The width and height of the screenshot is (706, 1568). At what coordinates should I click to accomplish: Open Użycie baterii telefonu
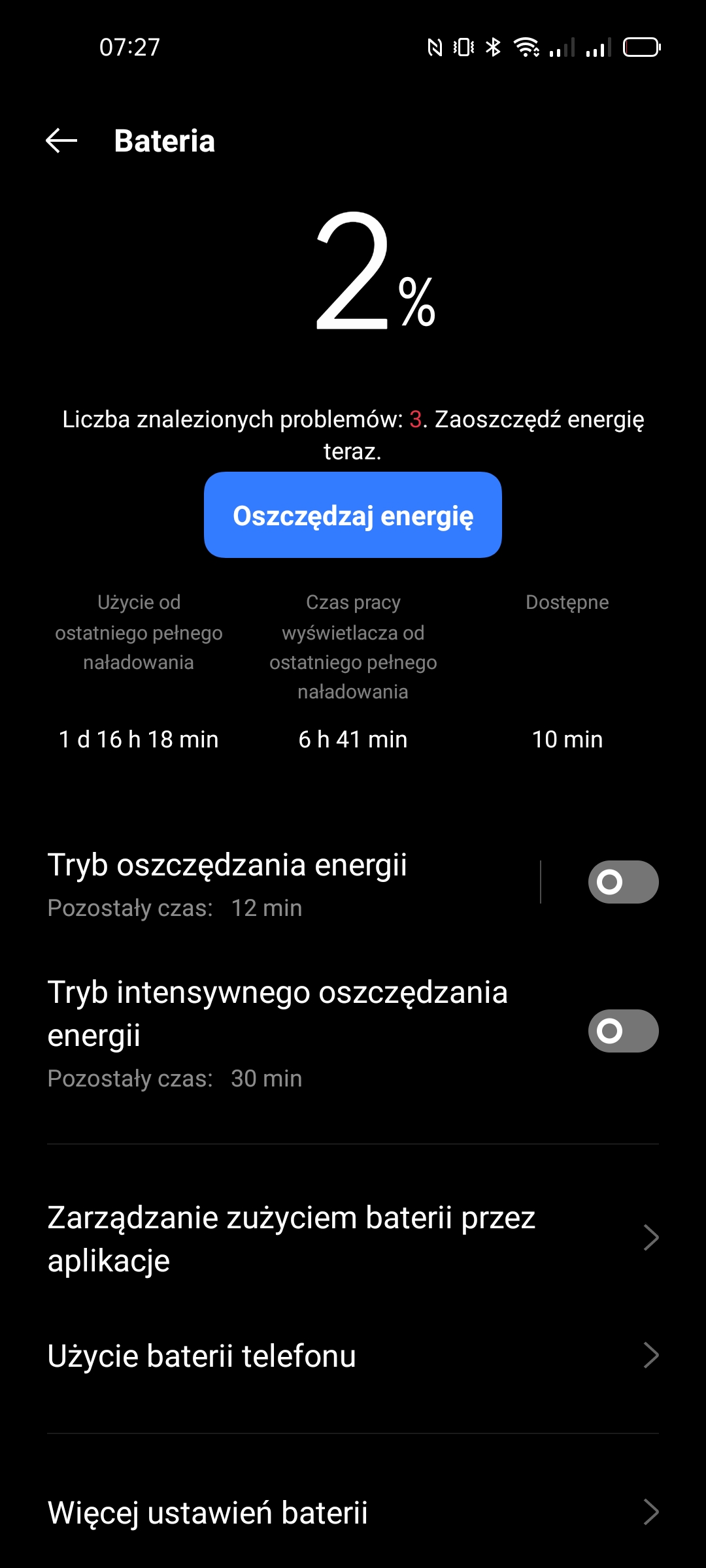click(353, 1356)
